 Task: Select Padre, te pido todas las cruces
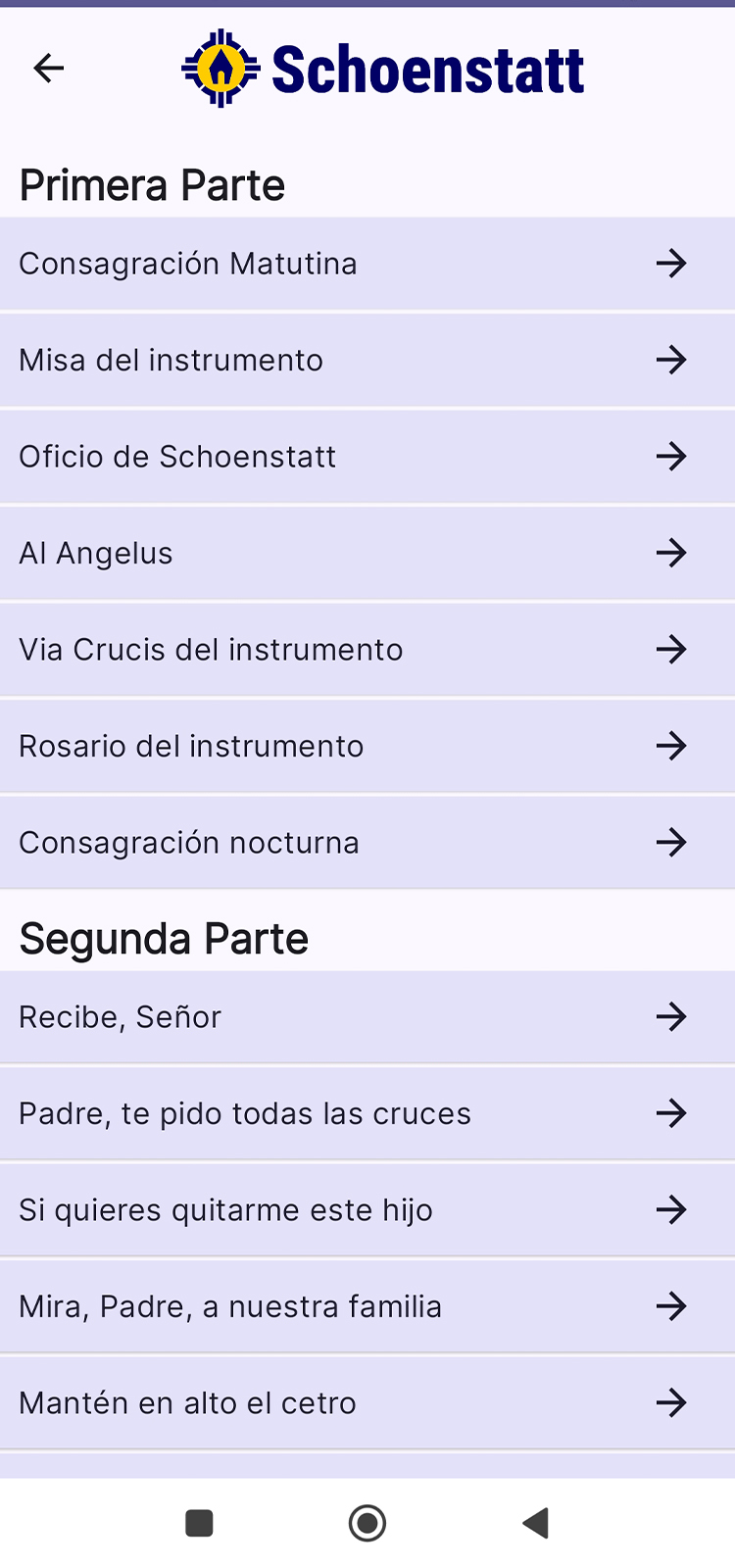(243, 1113)
